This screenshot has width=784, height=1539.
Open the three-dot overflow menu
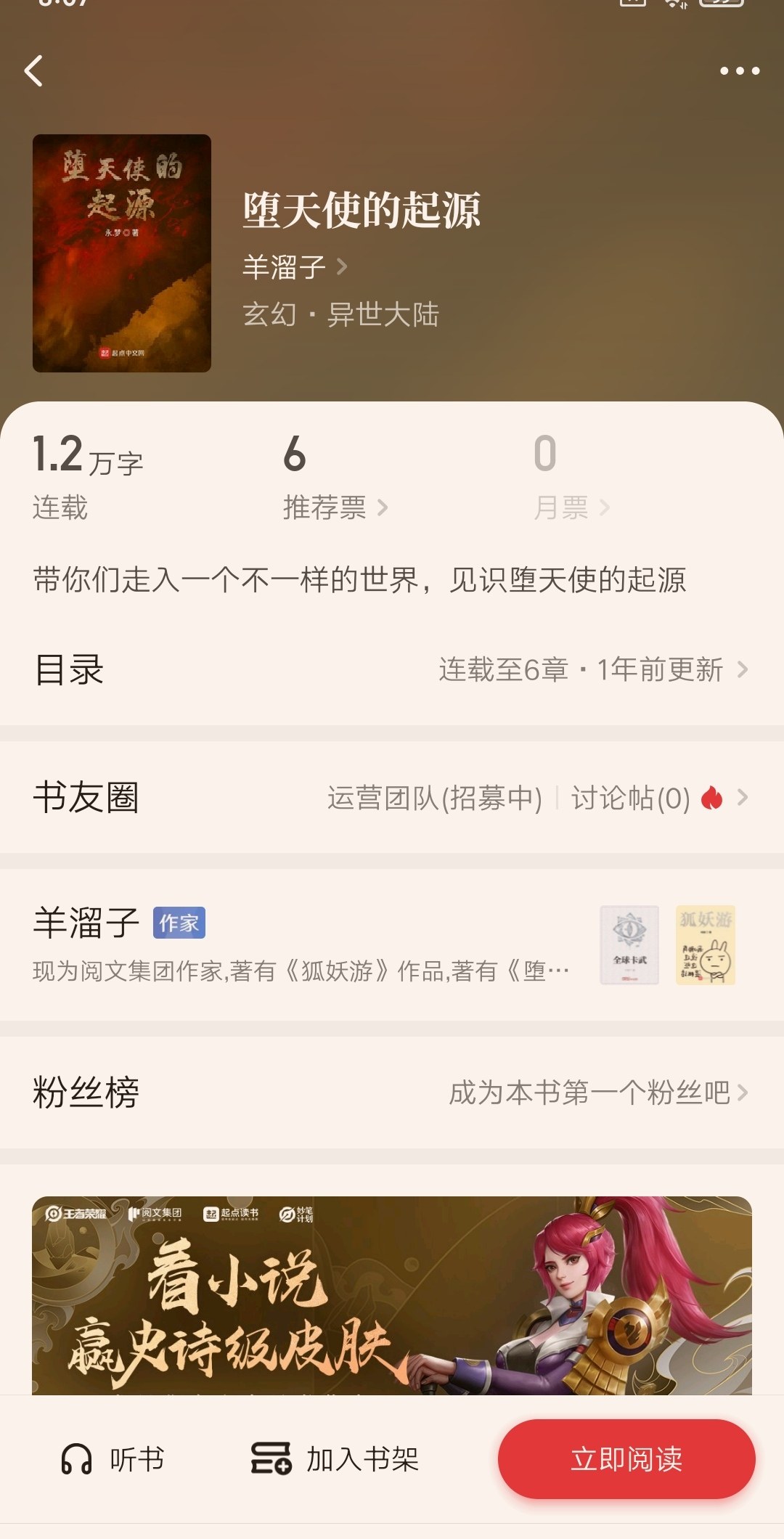tap(739, 71)
